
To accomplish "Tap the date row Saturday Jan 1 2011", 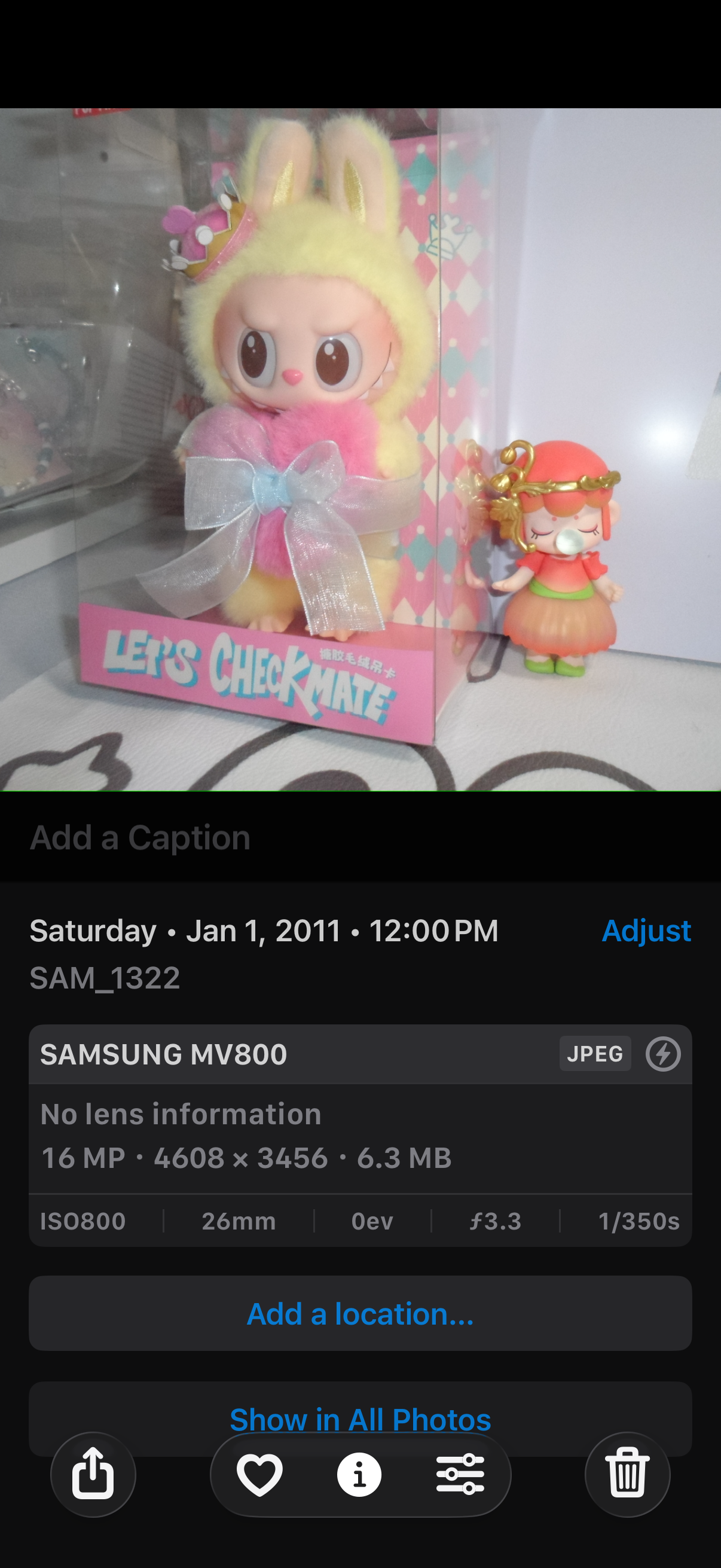I will (x=264, y=930).
